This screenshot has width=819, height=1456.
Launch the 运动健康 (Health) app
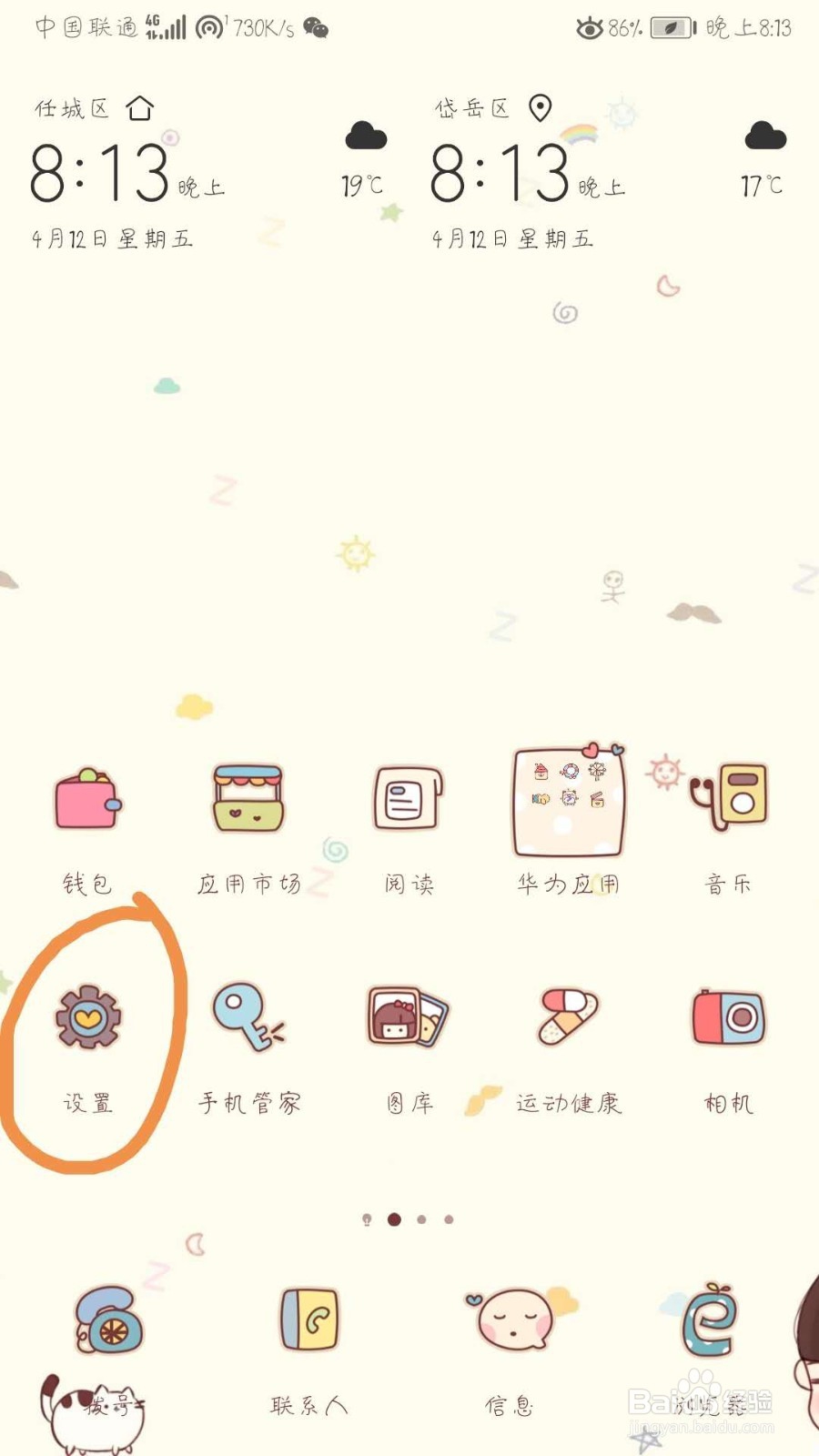tap(566, 1019)
